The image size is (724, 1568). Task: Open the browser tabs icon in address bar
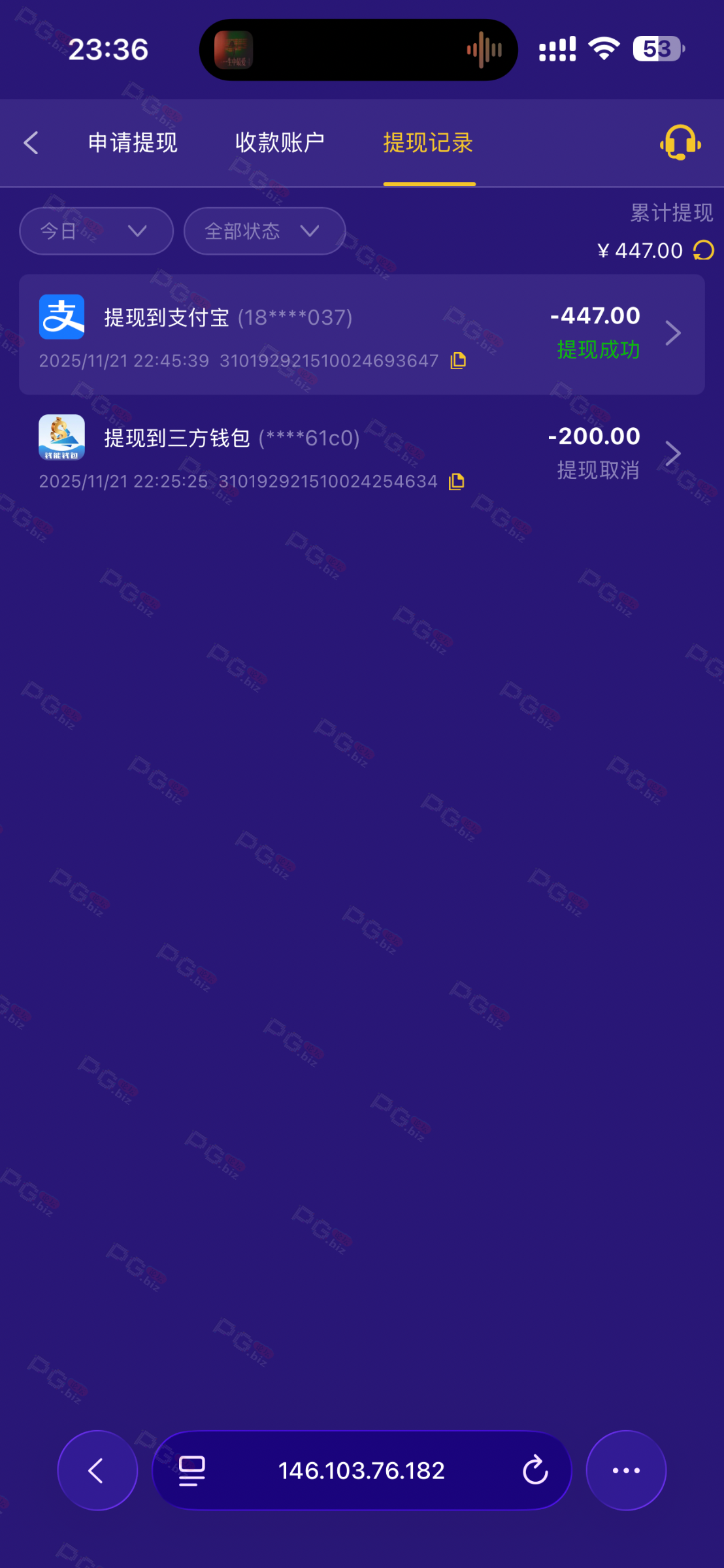click(192, 1471)
